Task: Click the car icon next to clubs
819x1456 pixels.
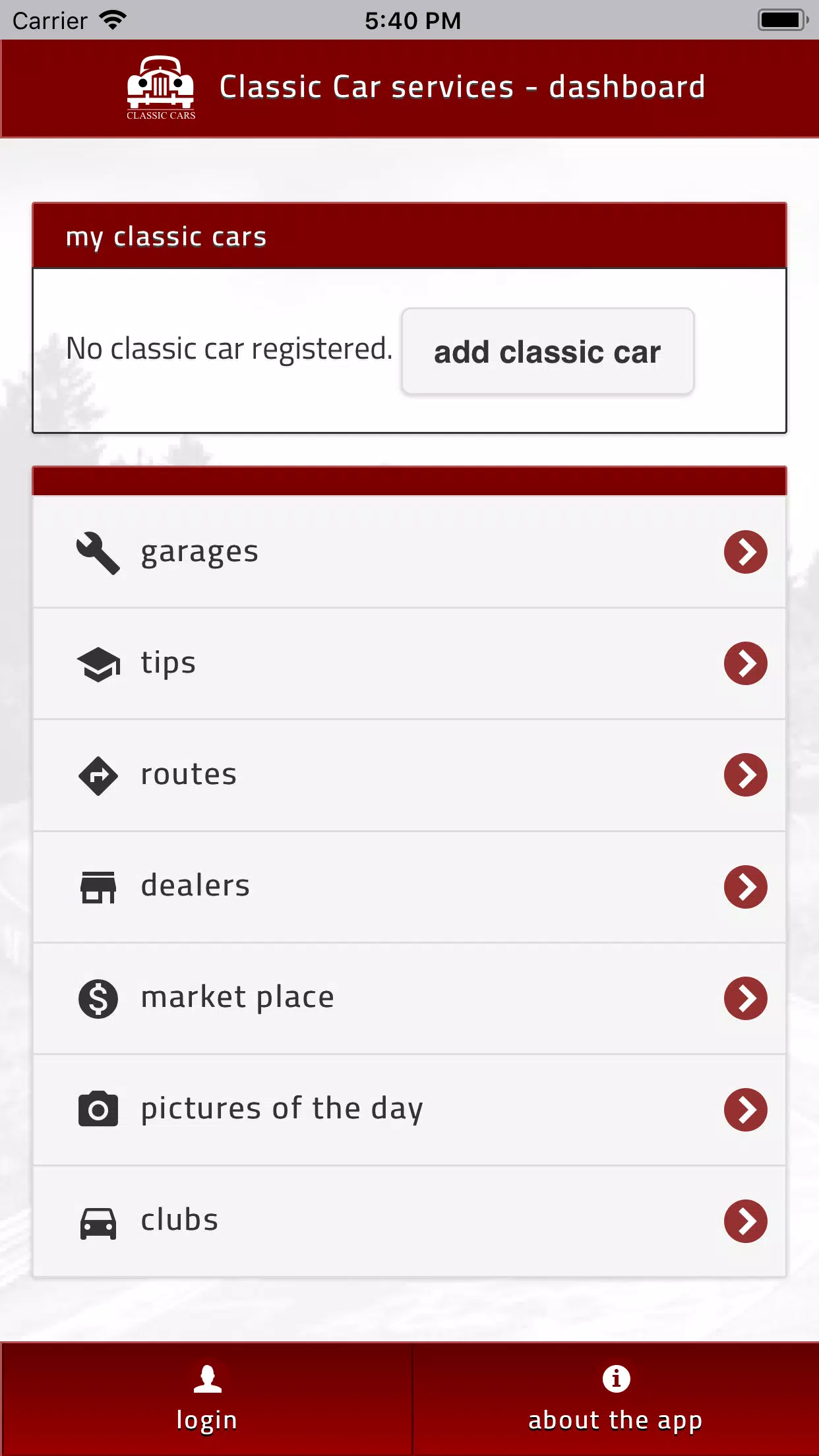Action: pos(98,1221)
